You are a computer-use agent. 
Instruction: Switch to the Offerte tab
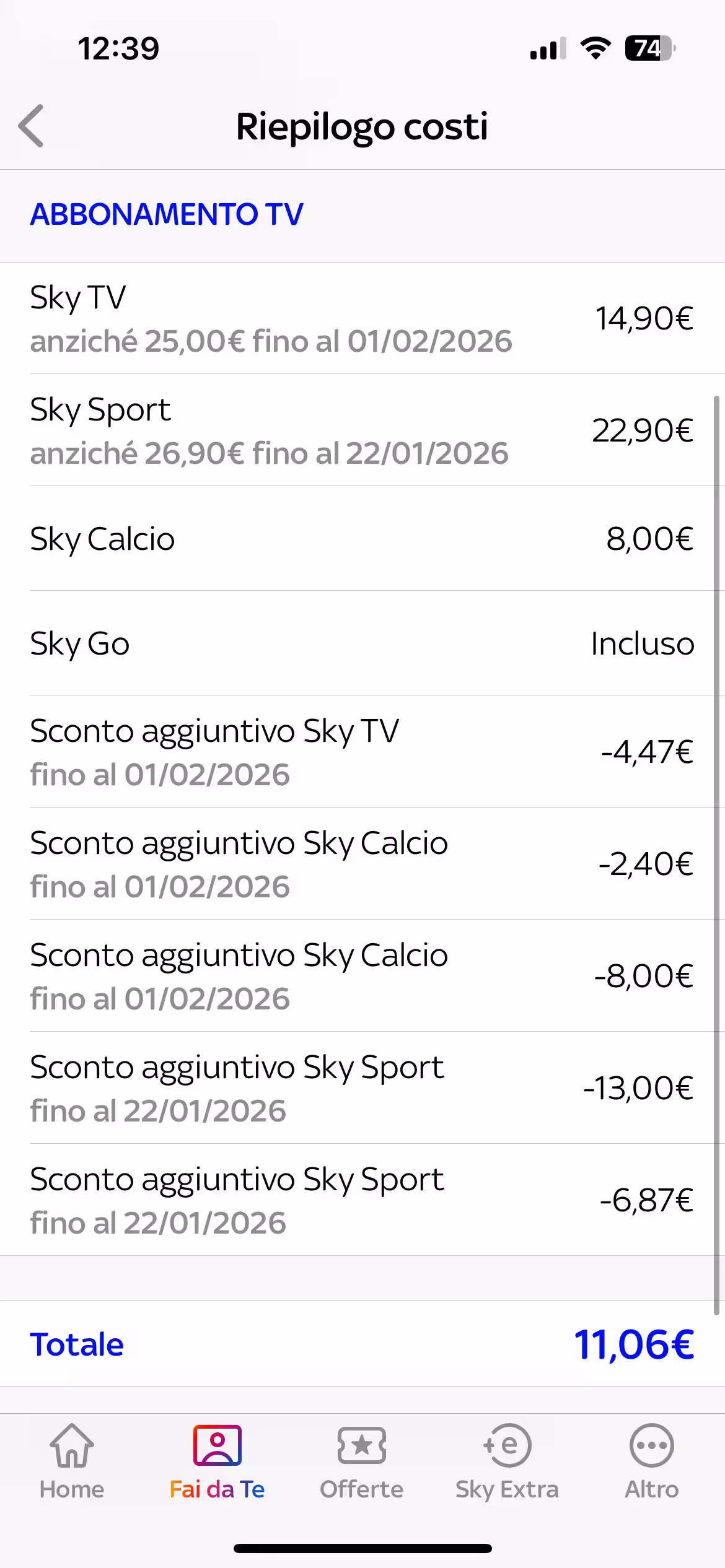[362, 1463]
